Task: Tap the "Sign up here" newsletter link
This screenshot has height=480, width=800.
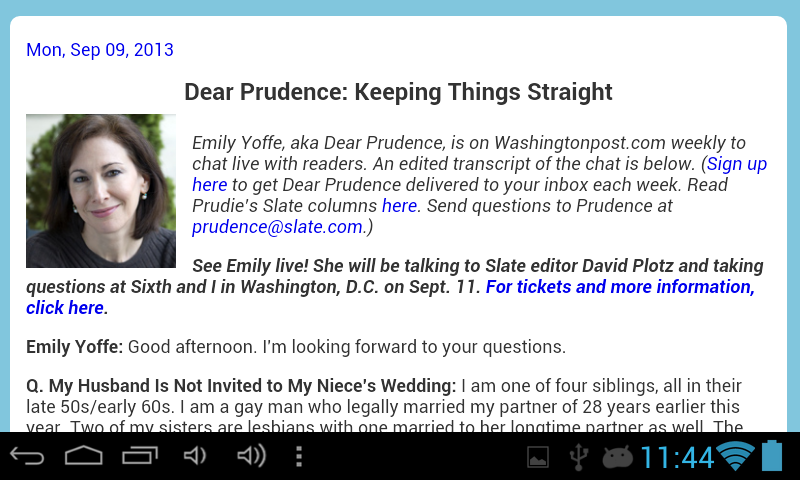Action: point(736,164)
